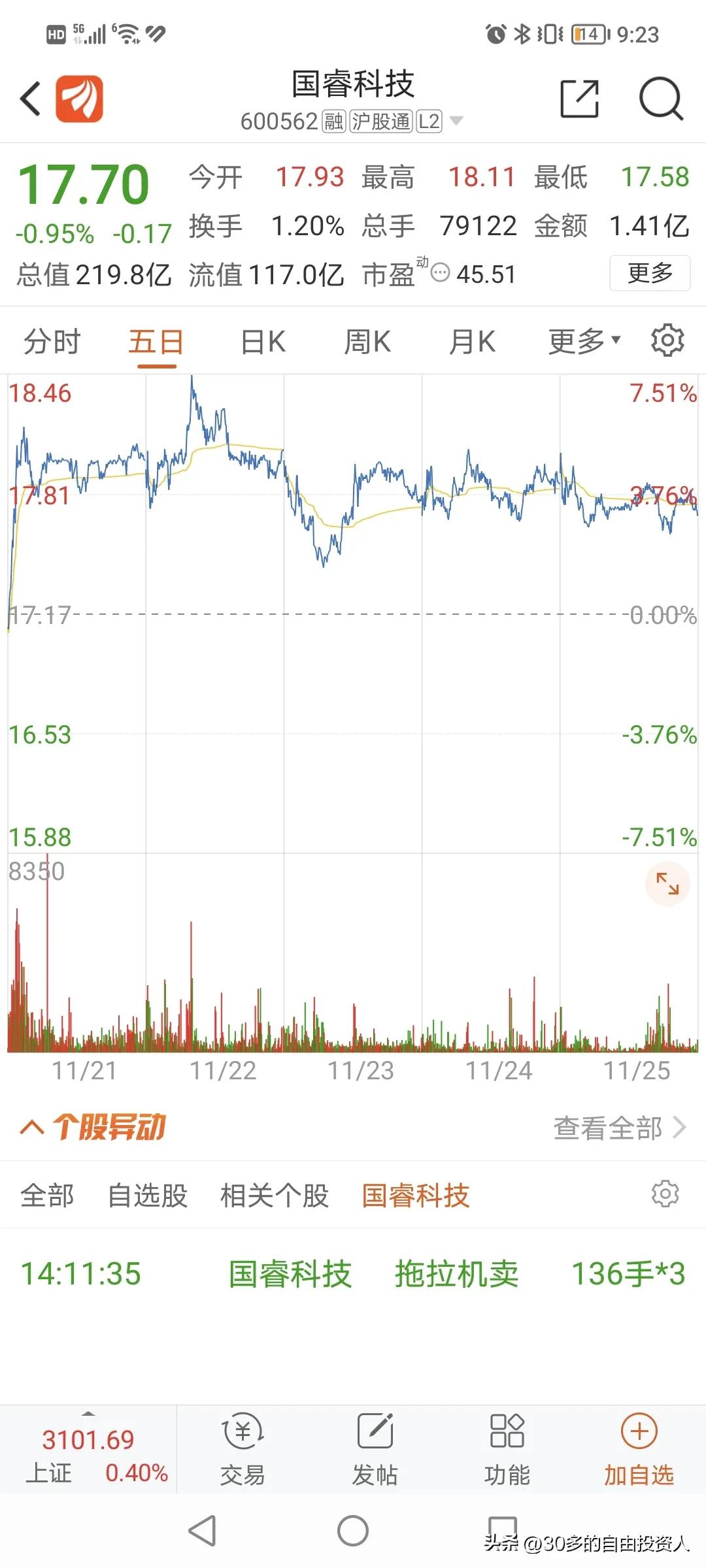Go back using the top-left arrow
Screen dimensions: 706x1568
point(31,99)
